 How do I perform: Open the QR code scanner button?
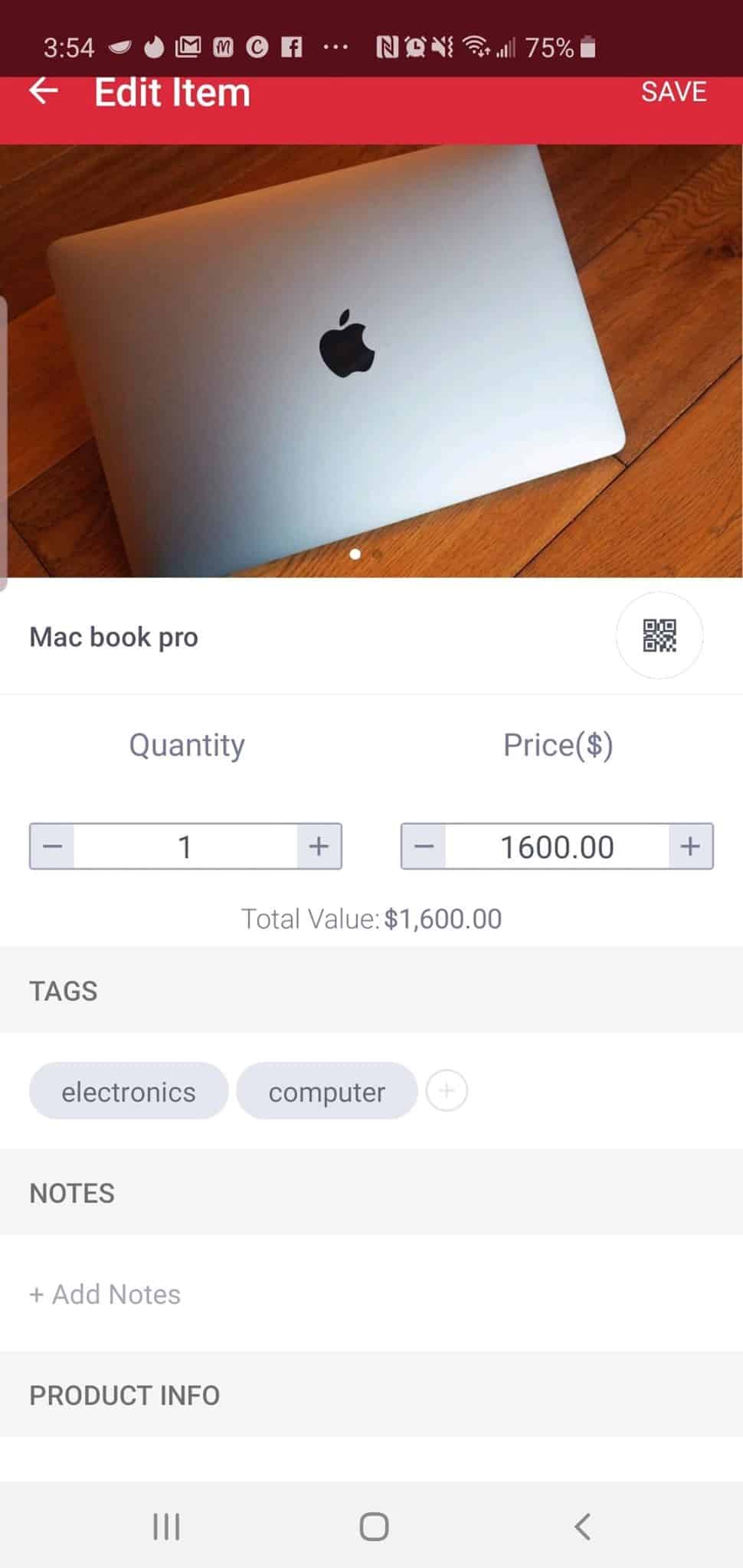click(660, 635)
